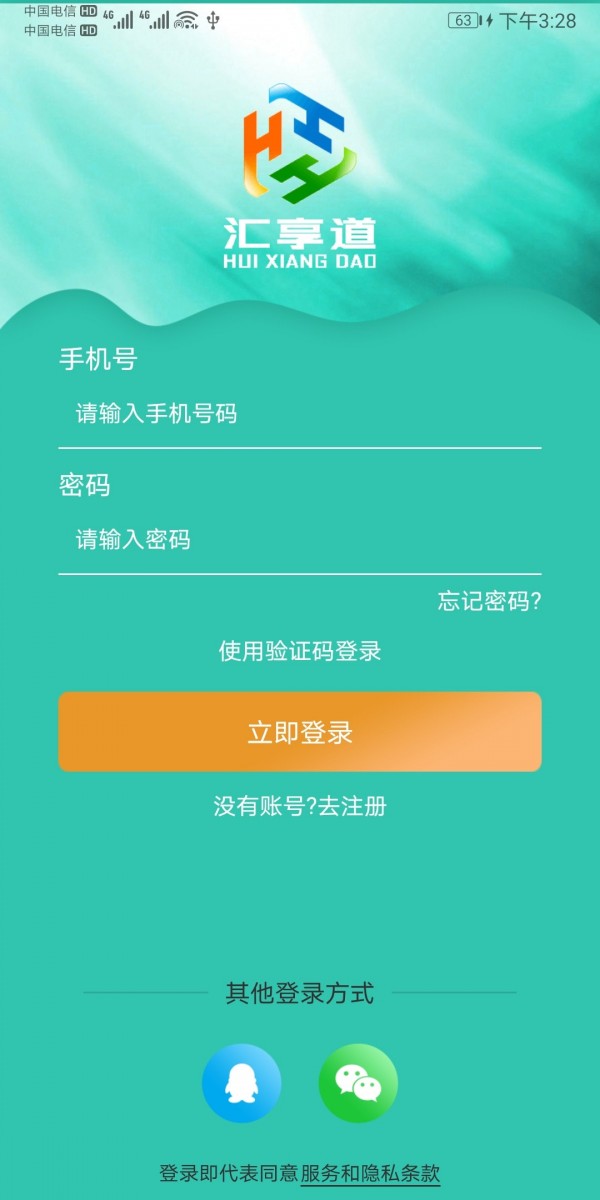600x1200 pixels.
Task: Switch to 使用验证码登录 verification code login
Action: [x=300, y=652]
